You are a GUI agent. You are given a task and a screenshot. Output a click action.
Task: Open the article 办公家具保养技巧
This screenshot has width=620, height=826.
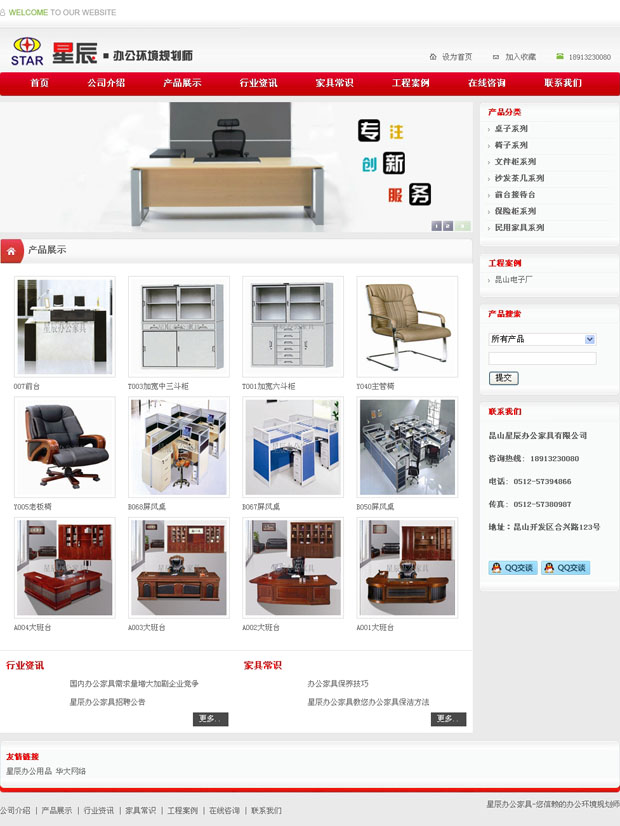point(338,684)
